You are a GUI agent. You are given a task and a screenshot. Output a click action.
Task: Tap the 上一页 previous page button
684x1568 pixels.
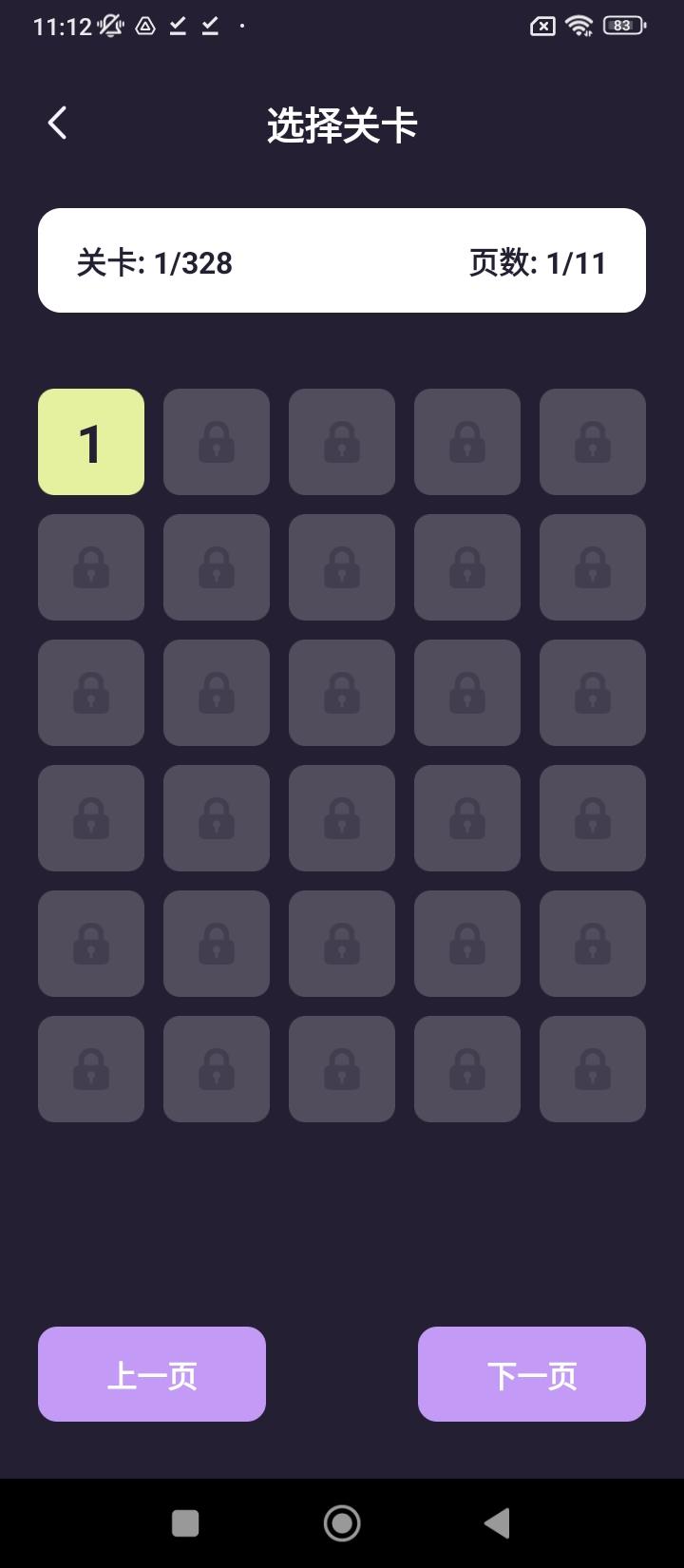tap(151, 1374)
